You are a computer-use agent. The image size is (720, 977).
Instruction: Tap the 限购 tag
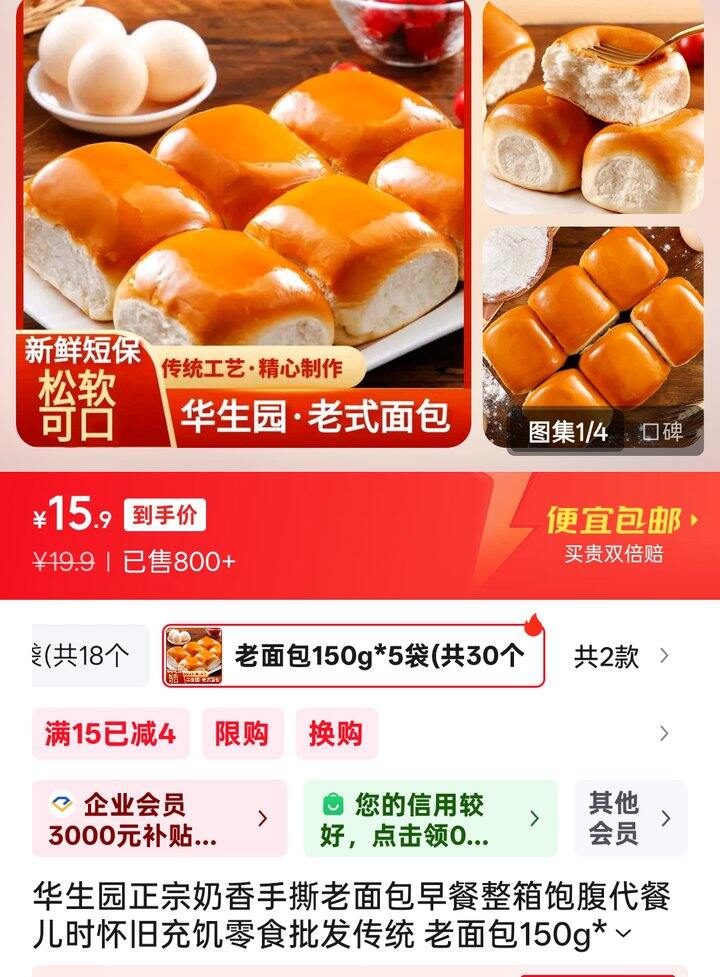[242, 734]
